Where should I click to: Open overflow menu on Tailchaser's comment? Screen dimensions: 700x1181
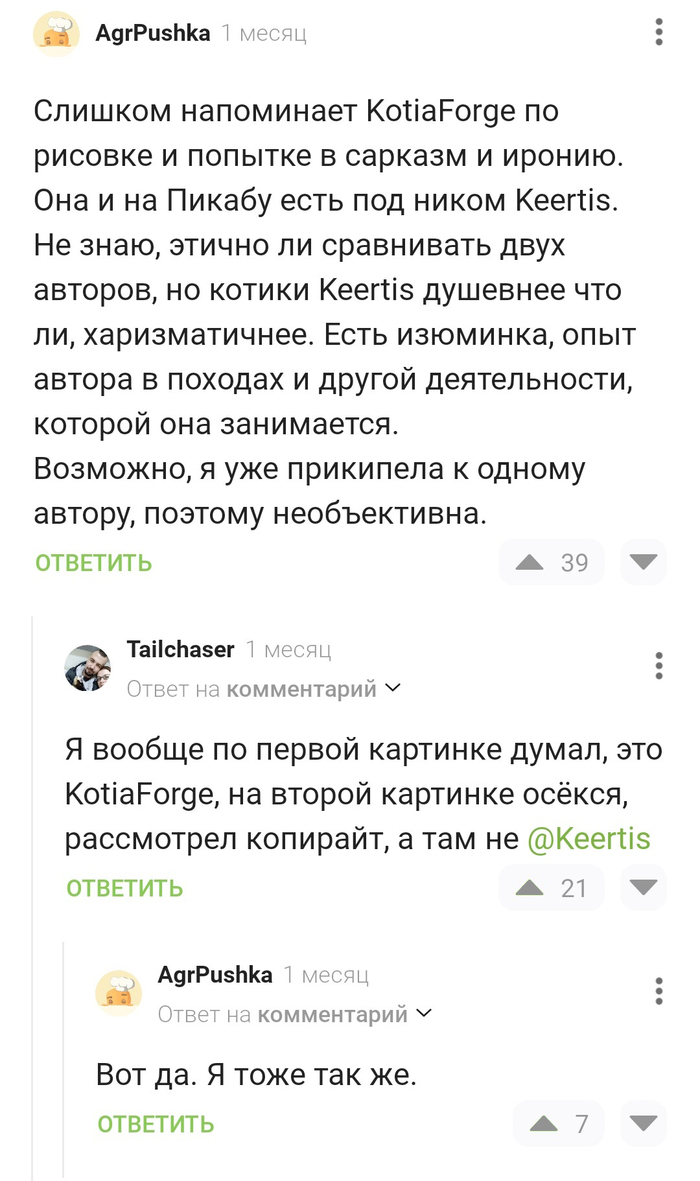tap(658, 665)
